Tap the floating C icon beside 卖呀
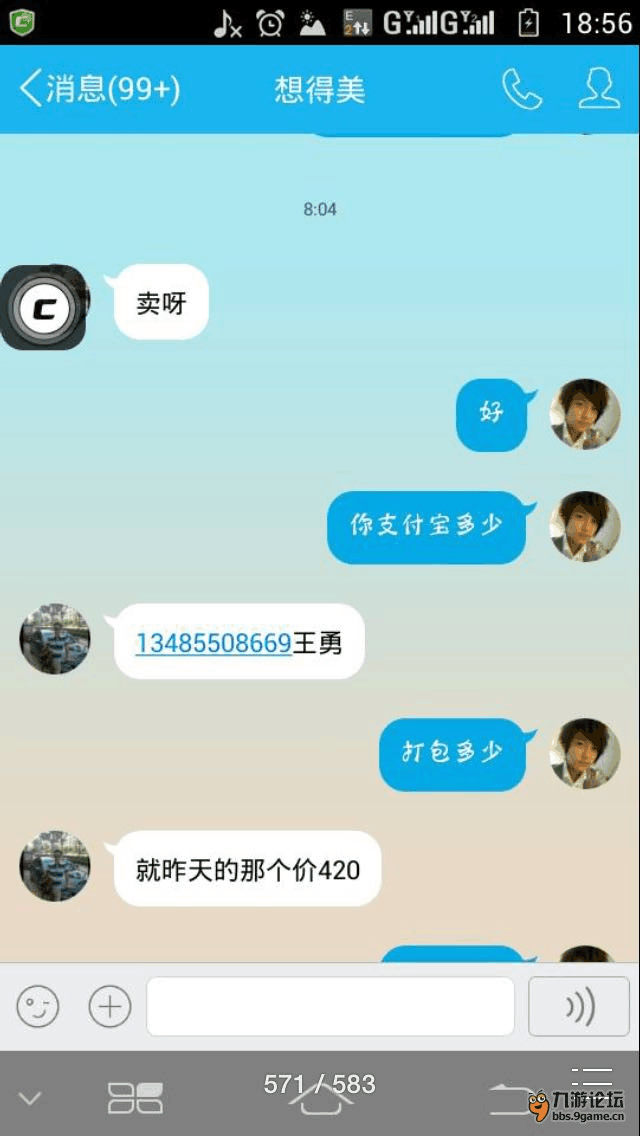 point(43,307)
